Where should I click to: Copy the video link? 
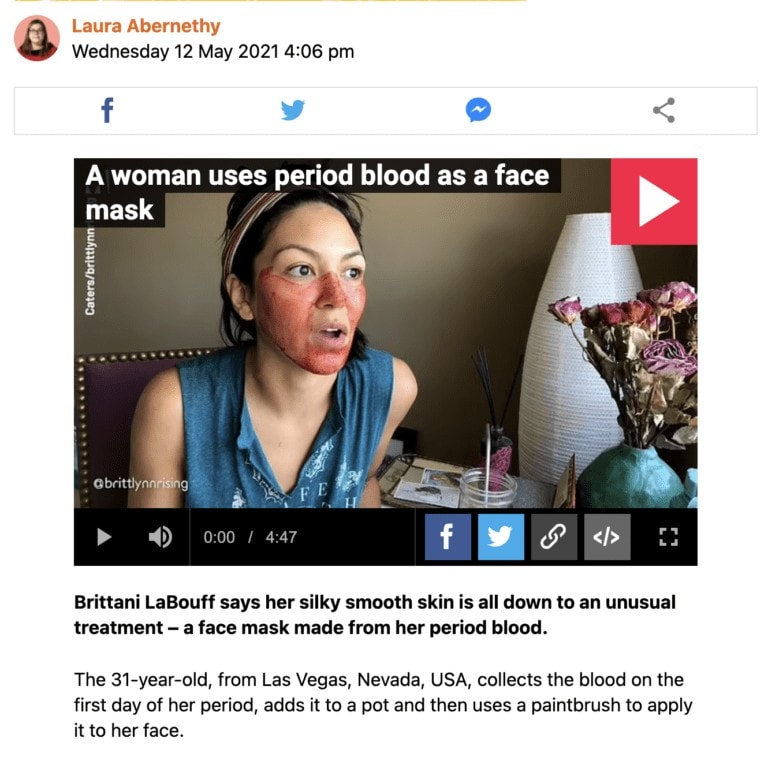[x=553, y=537]
